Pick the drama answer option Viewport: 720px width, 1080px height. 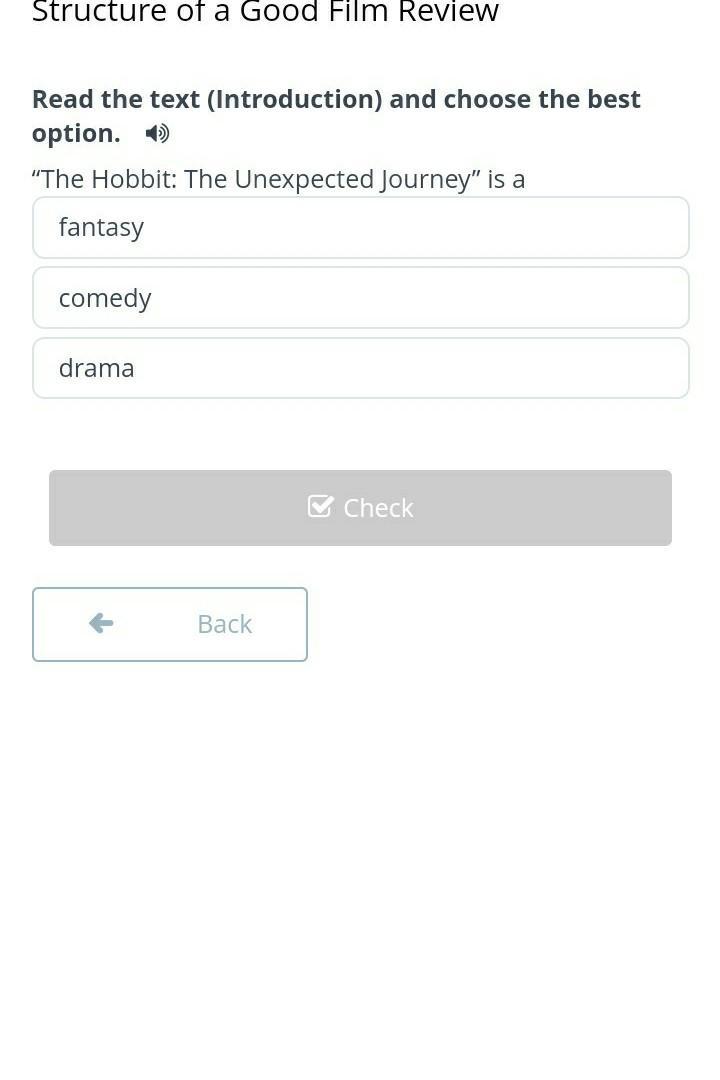pos(360,368)
